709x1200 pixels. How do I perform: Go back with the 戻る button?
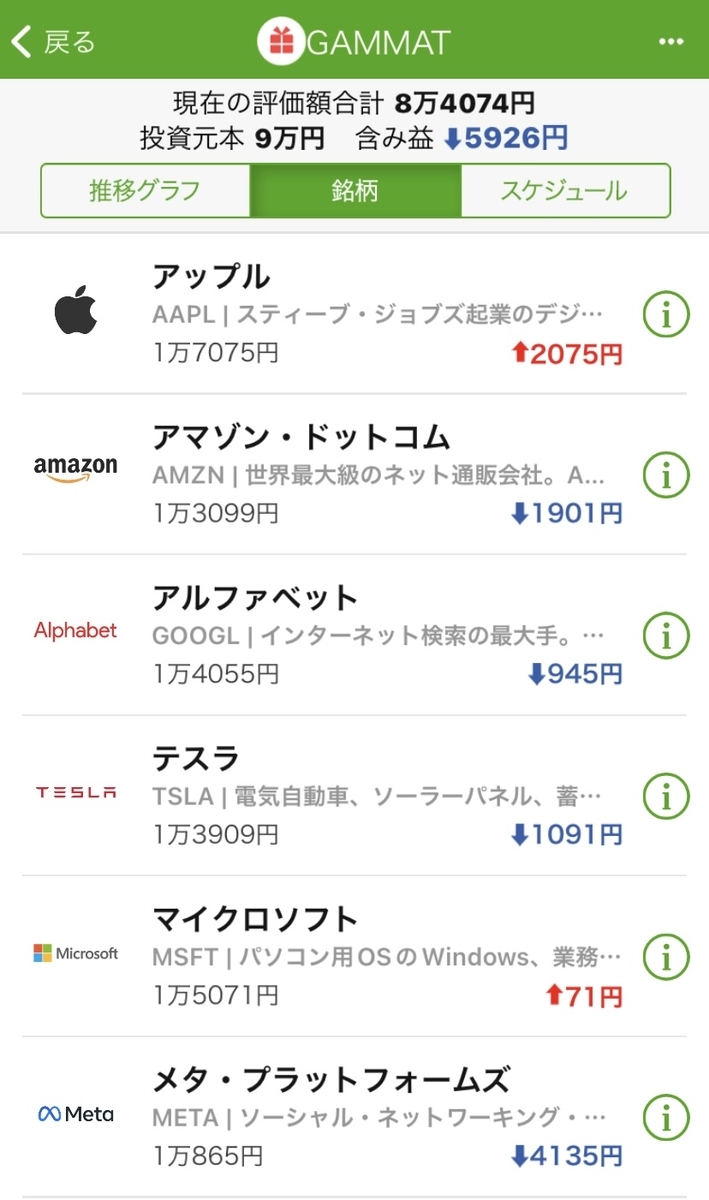[52, 41]
